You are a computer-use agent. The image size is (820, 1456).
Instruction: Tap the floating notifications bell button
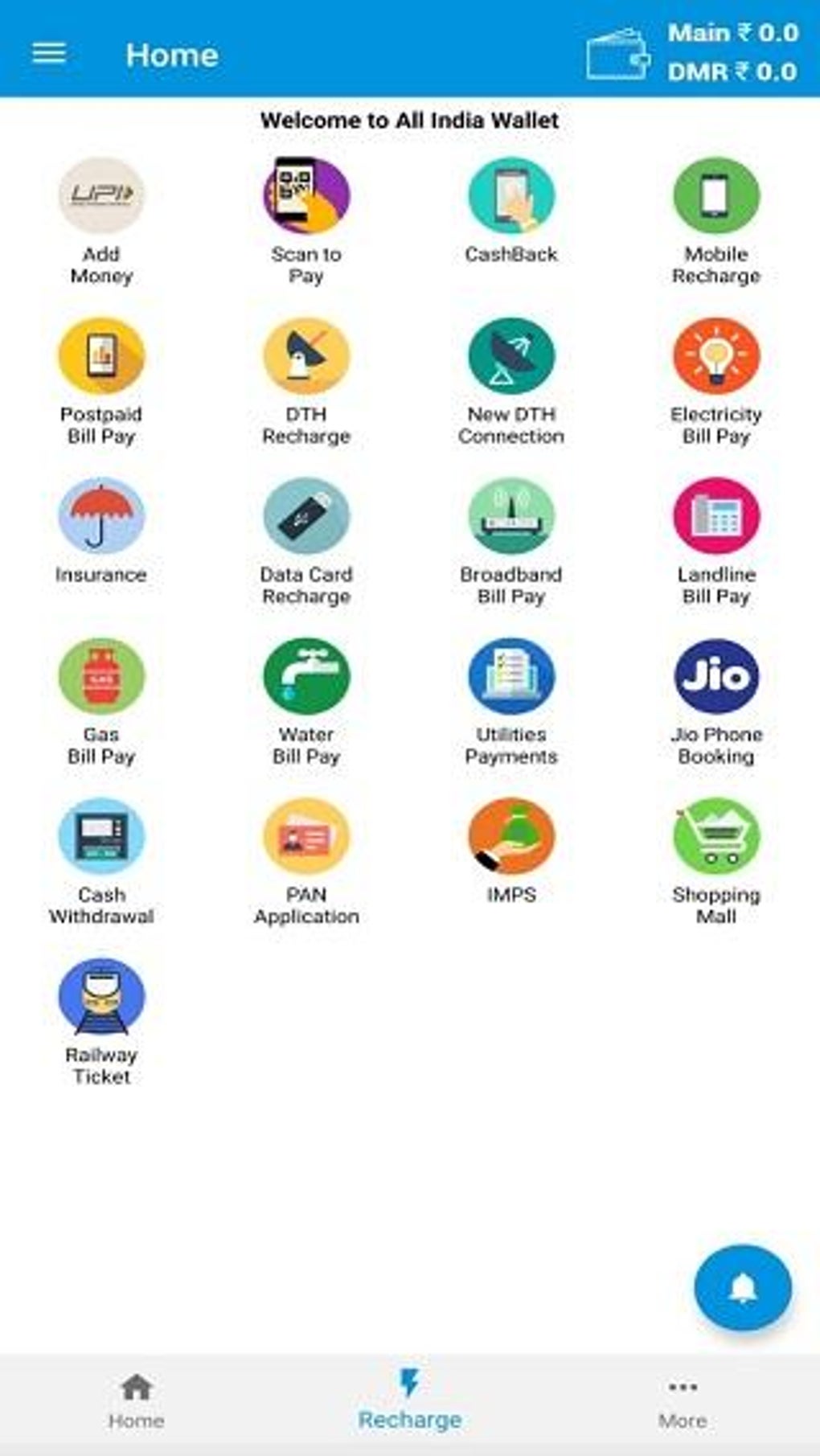[742, 1287]
